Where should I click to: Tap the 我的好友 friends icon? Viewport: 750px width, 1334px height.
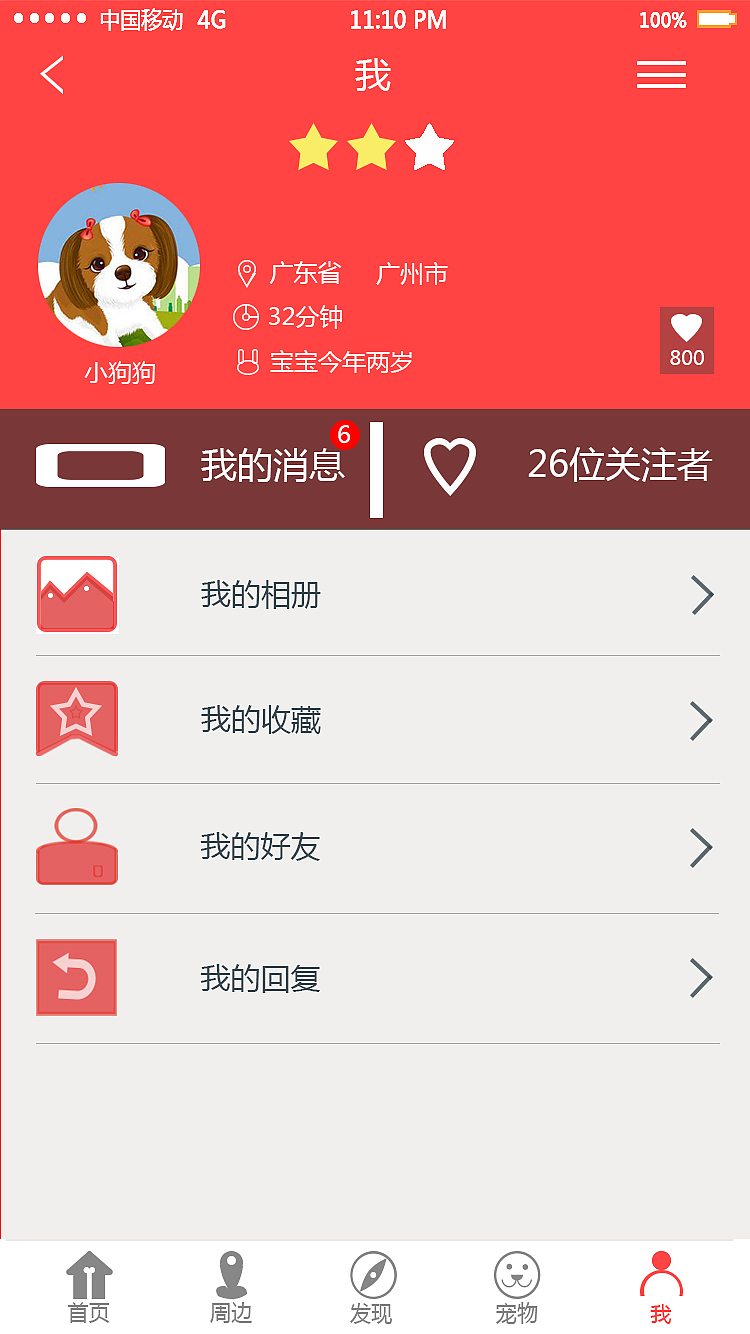[x=77, y=847]
